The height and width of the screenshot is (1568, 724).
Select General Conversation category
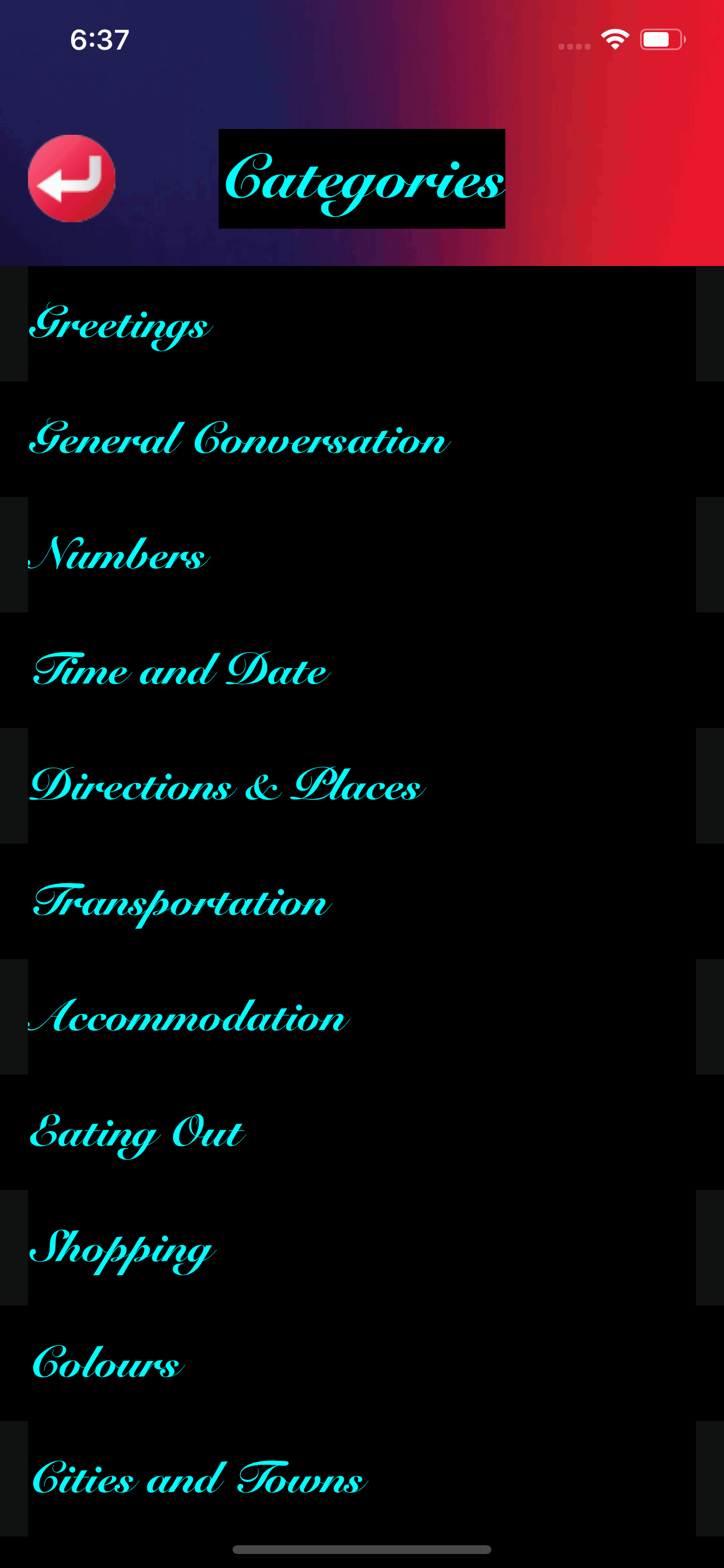(x=240, y=439)
